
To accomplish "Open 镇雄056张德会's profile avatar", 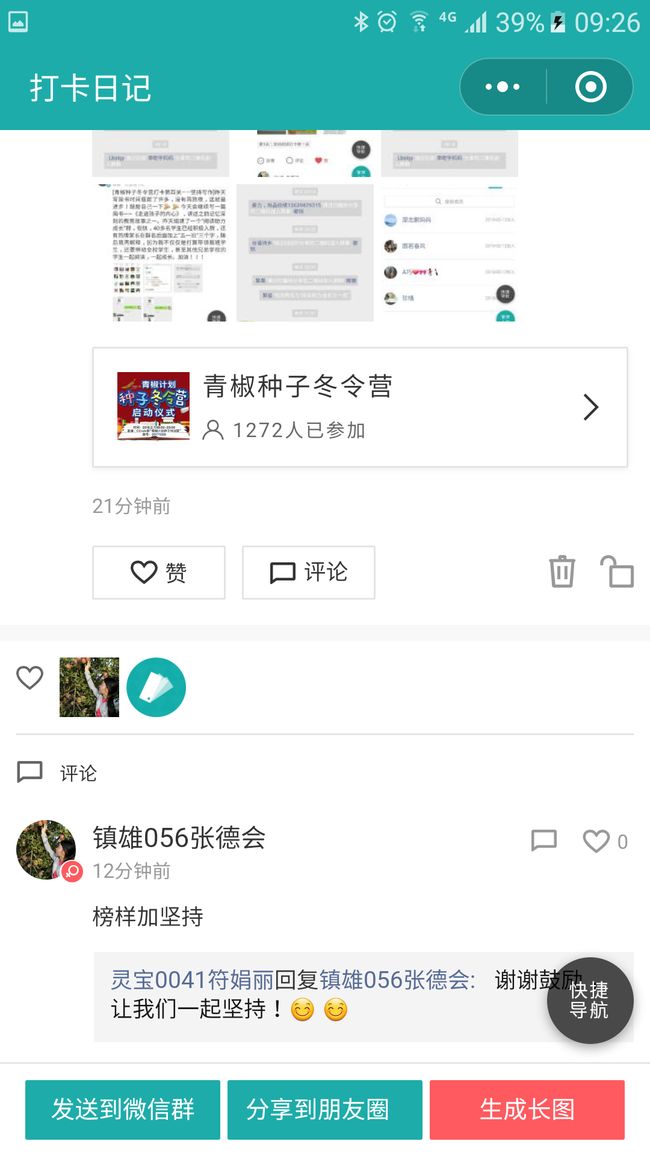I will (x=46, y=849).
